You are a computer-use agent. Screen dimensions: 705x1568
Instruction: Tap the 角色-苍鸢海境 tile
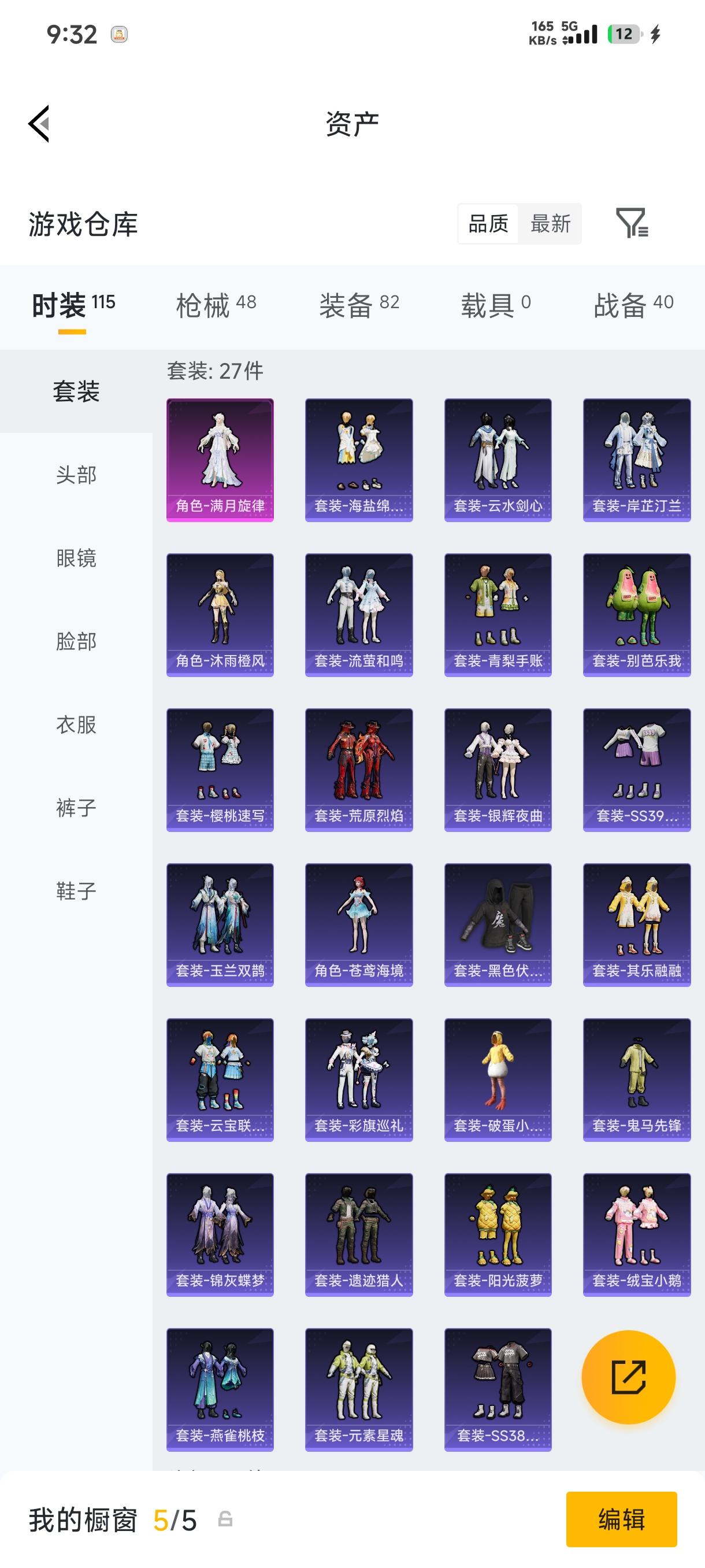(359, 924)
